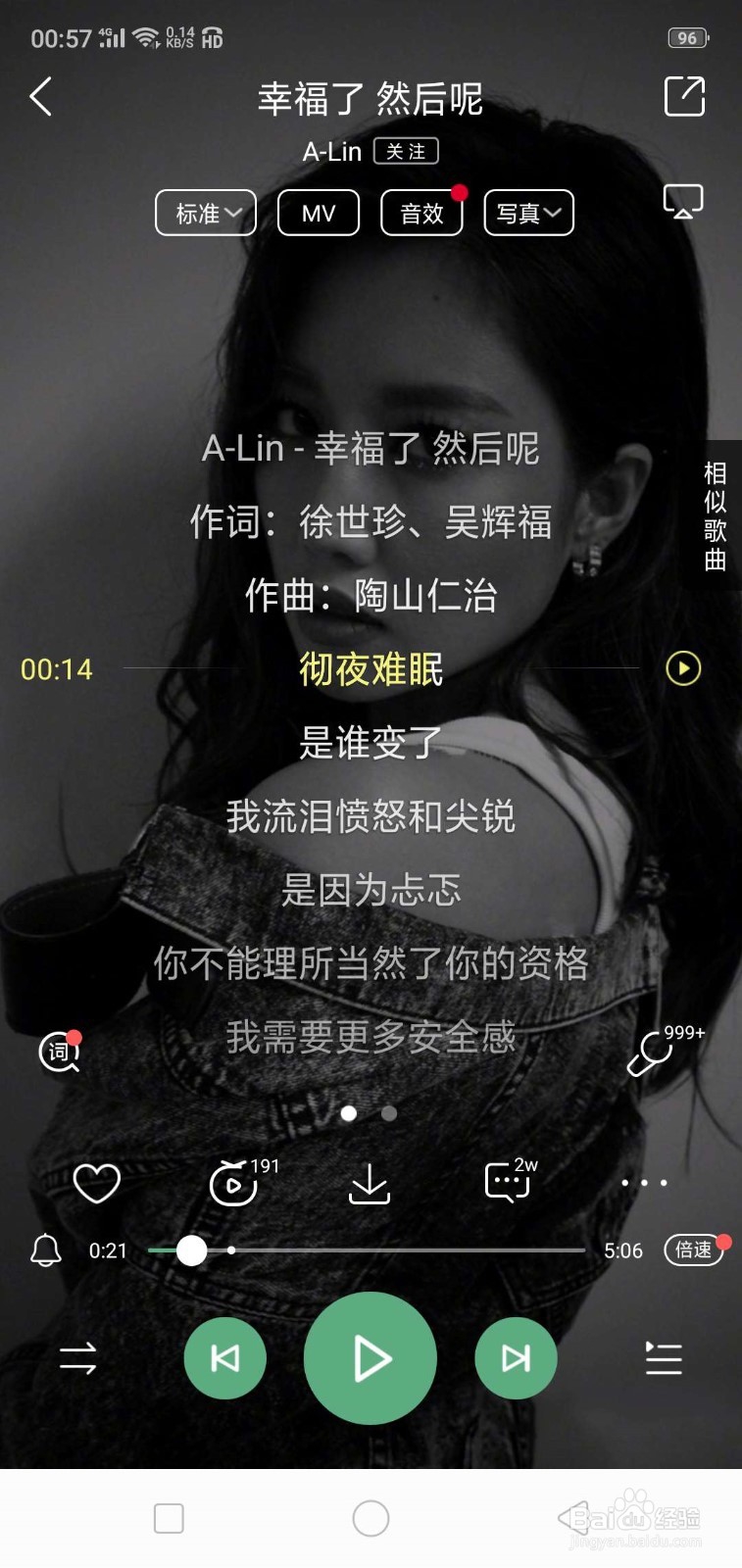Open the cast to TV screen icon
Screen dimensions: 742x1568
(x=682, y=199)
